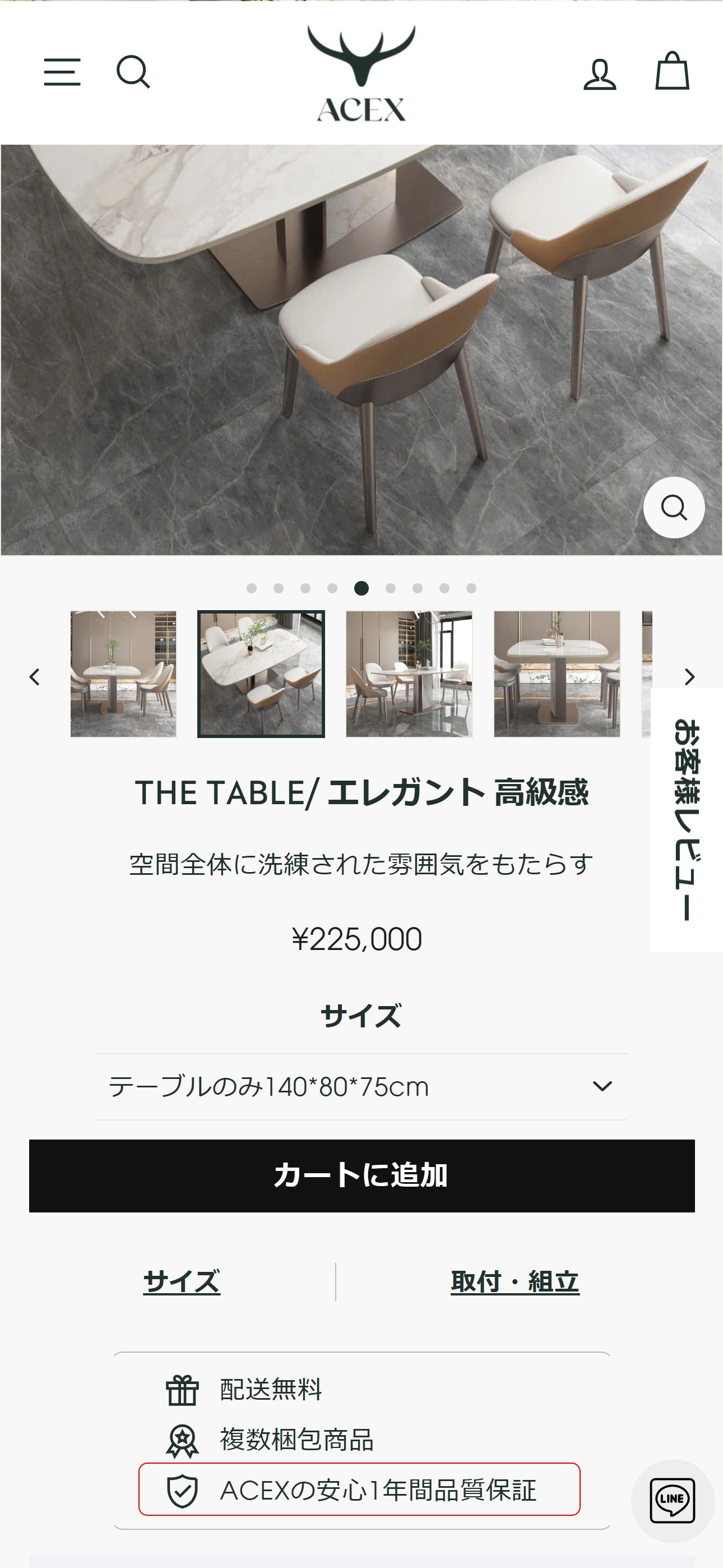
Task: Zoom into the main product image
Action: (x=674, y=507)
